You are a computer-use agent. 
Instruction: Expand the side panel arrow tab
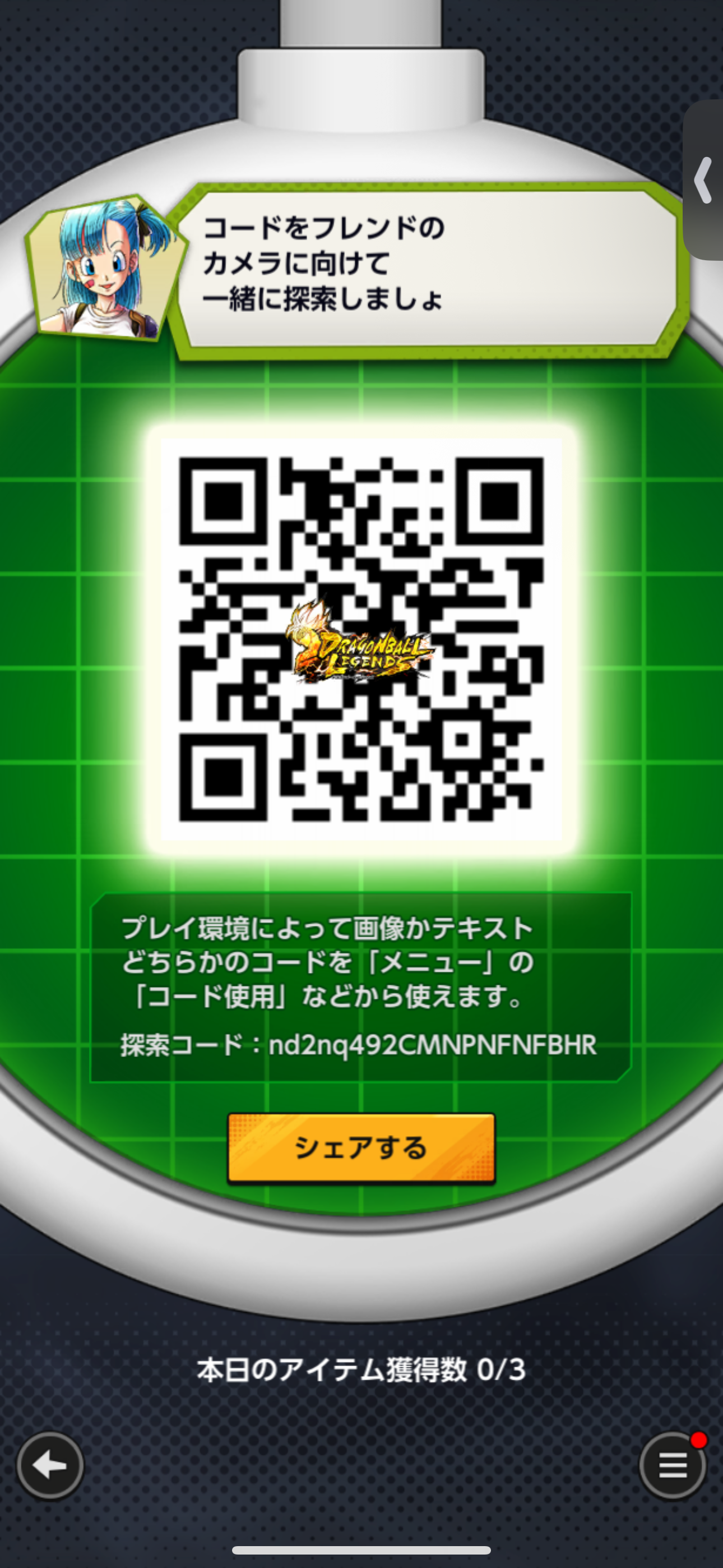pos(704,180)
